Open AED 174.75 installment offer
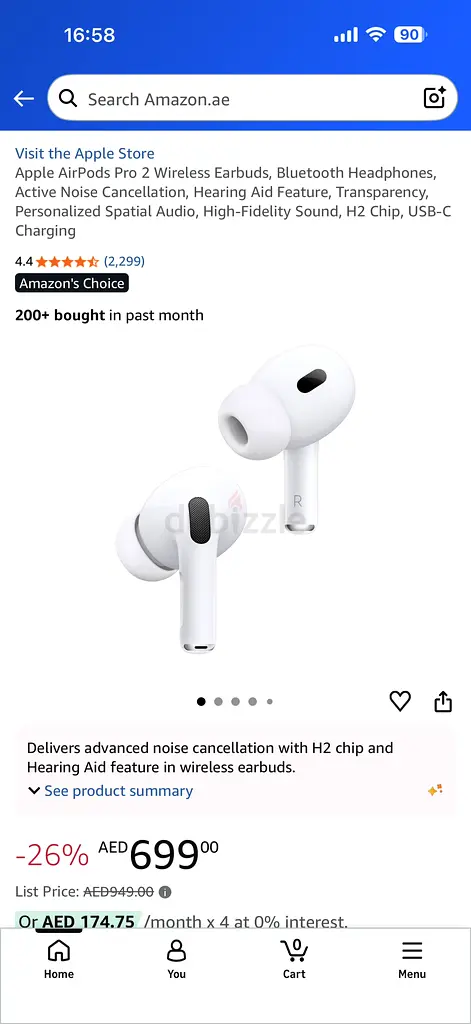 (x=88, y=921)
